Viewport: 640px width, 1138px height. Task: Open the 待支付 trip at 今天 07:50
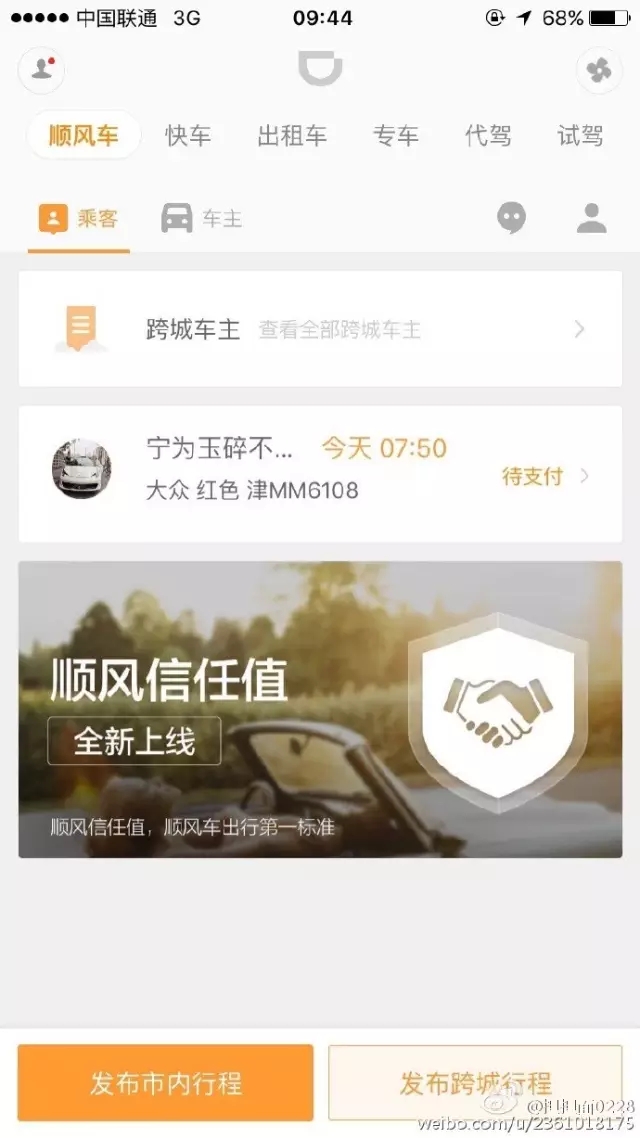(x=320, y=474)
